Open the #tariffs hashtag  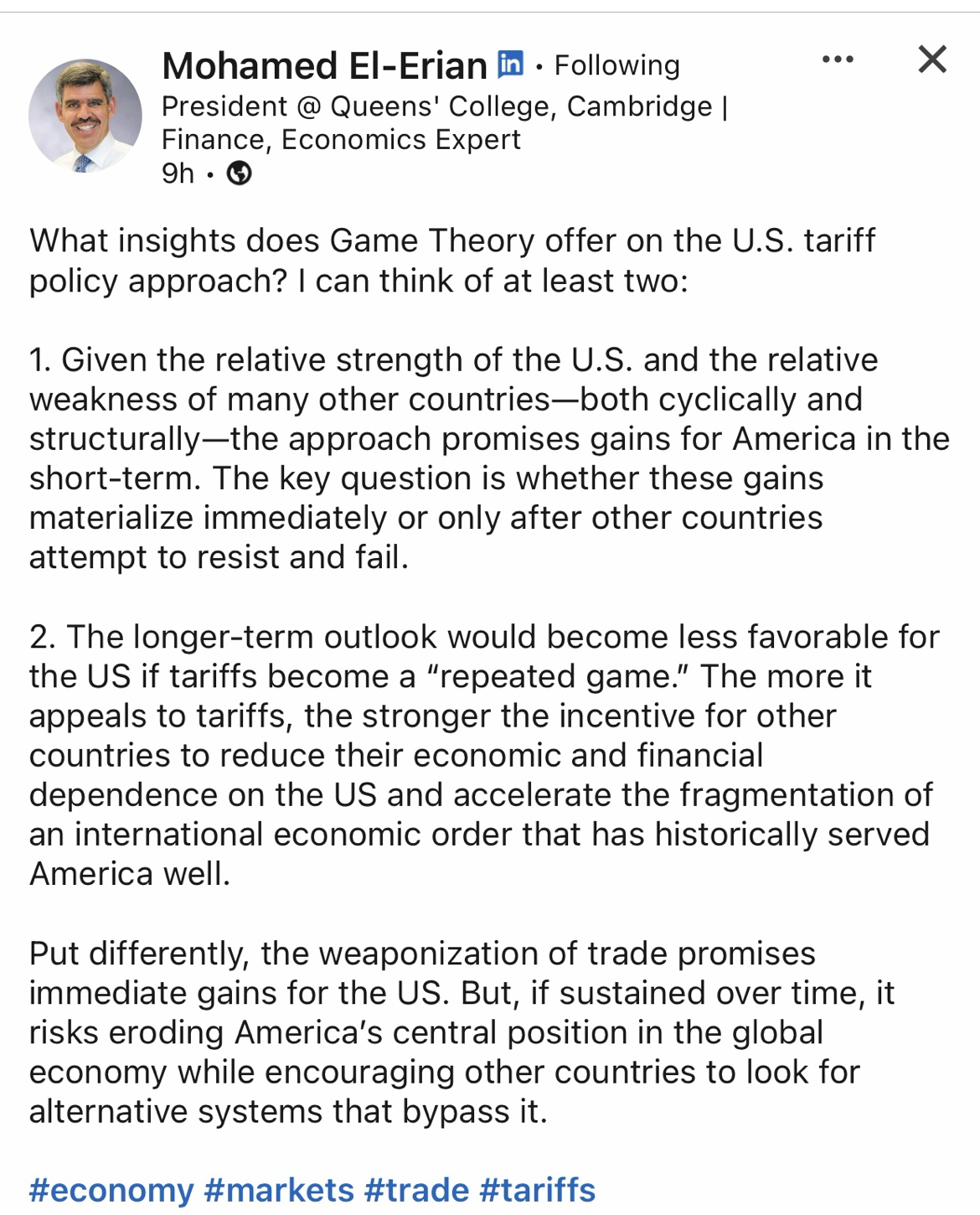[x=537, y=1190]
